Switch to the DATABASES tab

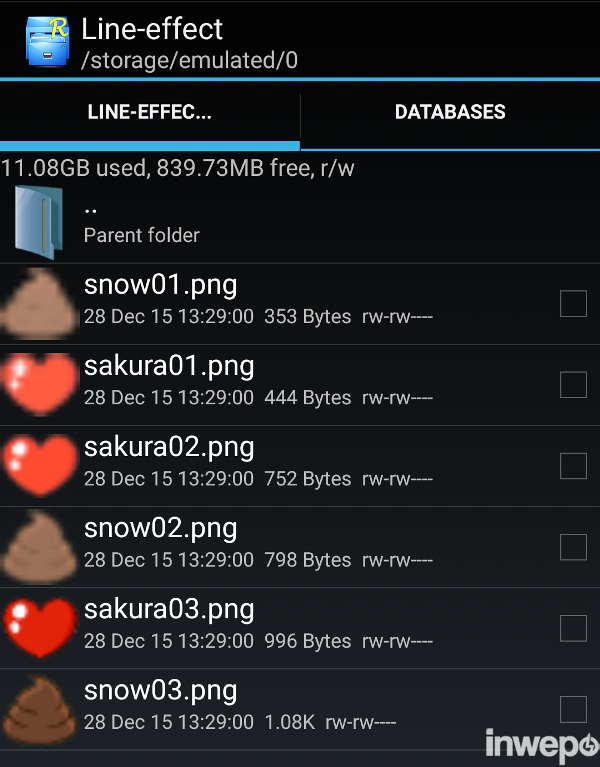pos(450,112)
